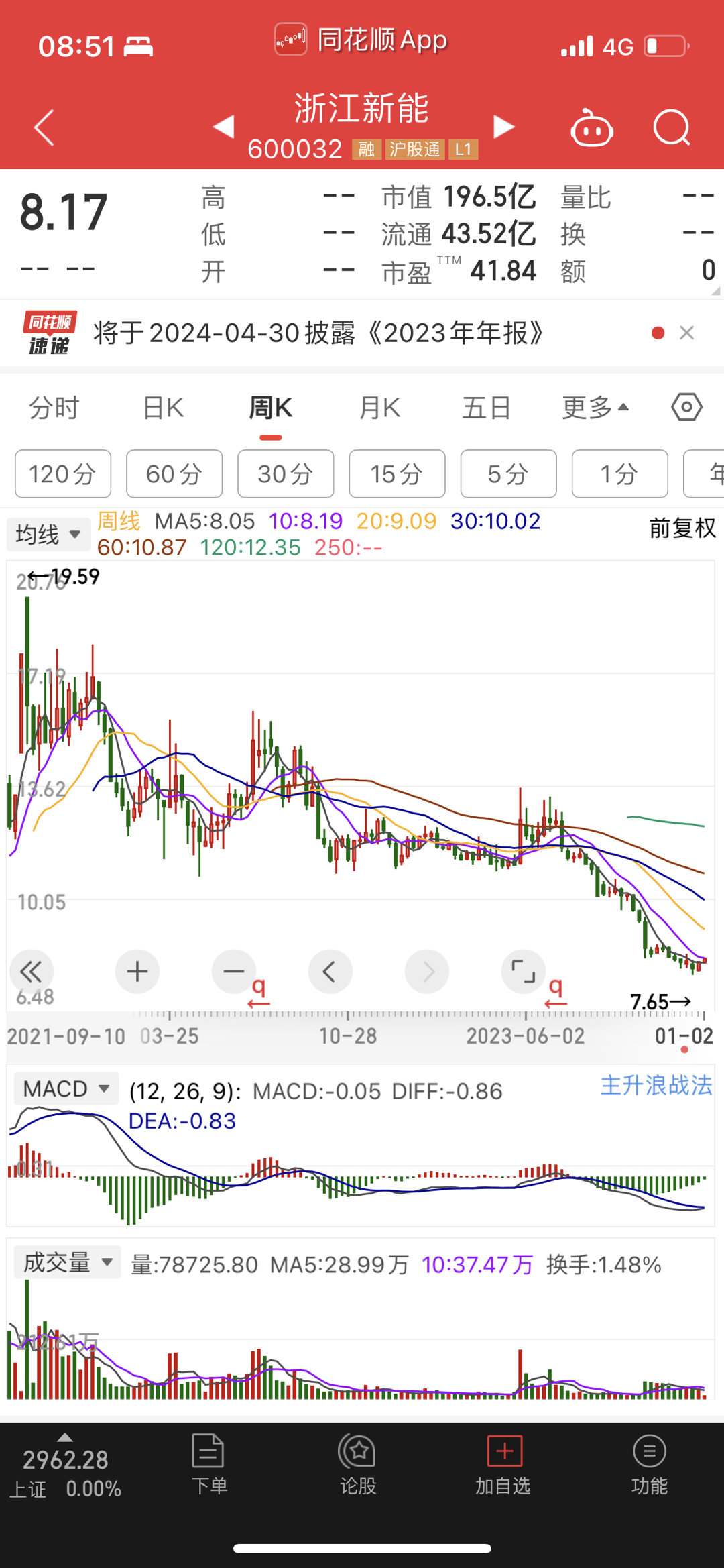Open the AI robot assistant icon
This screenshot has width=724, height=1568.
point(592,129)
